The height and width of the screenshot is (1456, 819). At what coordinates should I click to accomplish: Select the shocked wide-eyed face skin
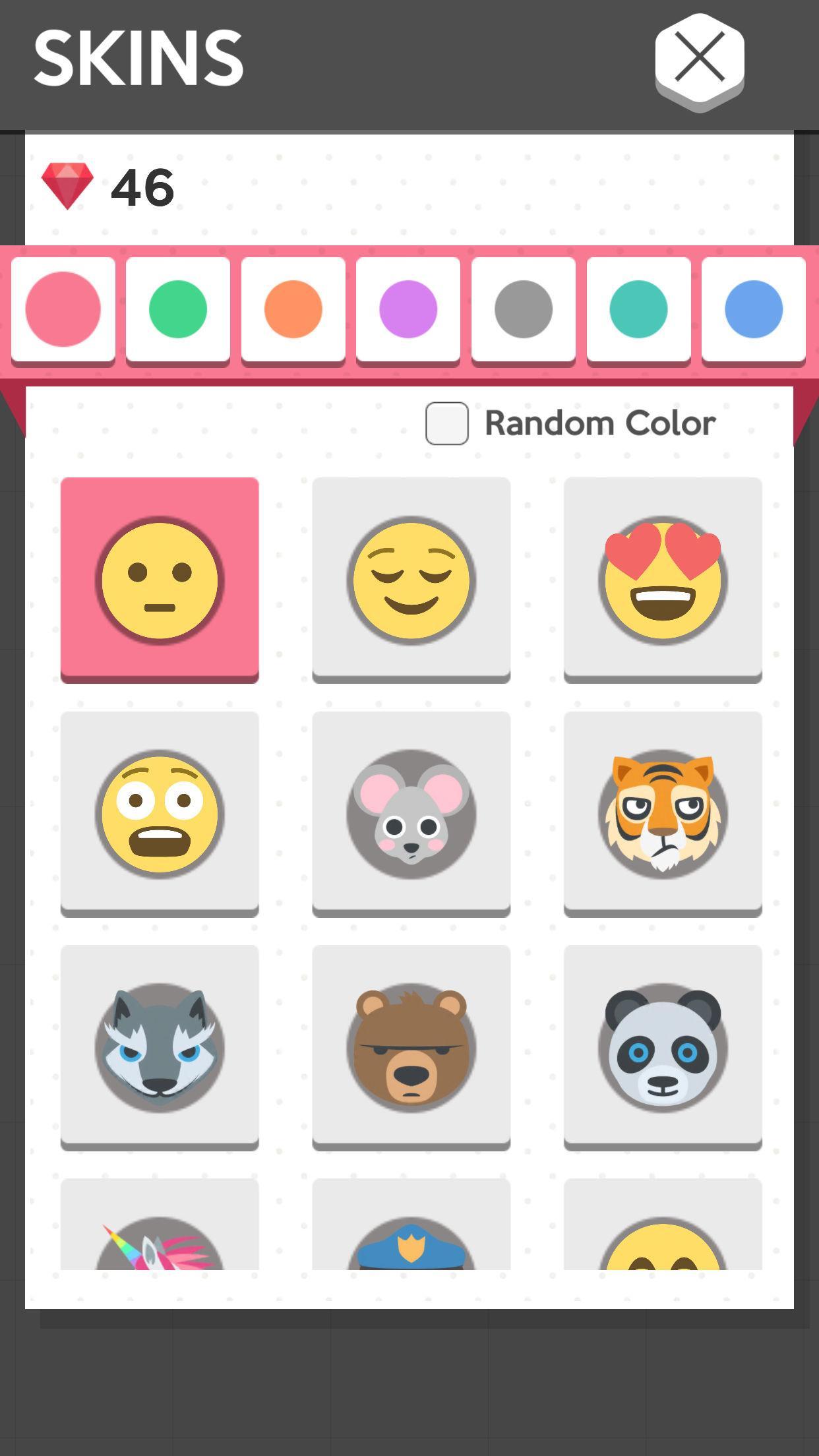(160, 813)
